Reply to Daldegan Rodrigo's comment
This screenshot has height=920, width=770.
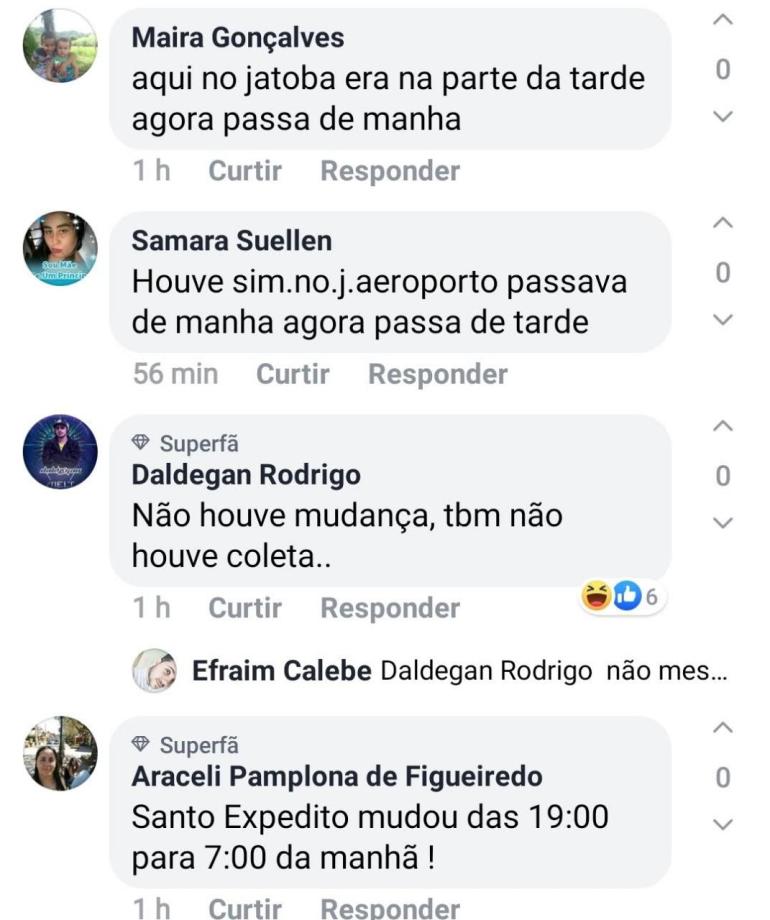pos(390,608)
